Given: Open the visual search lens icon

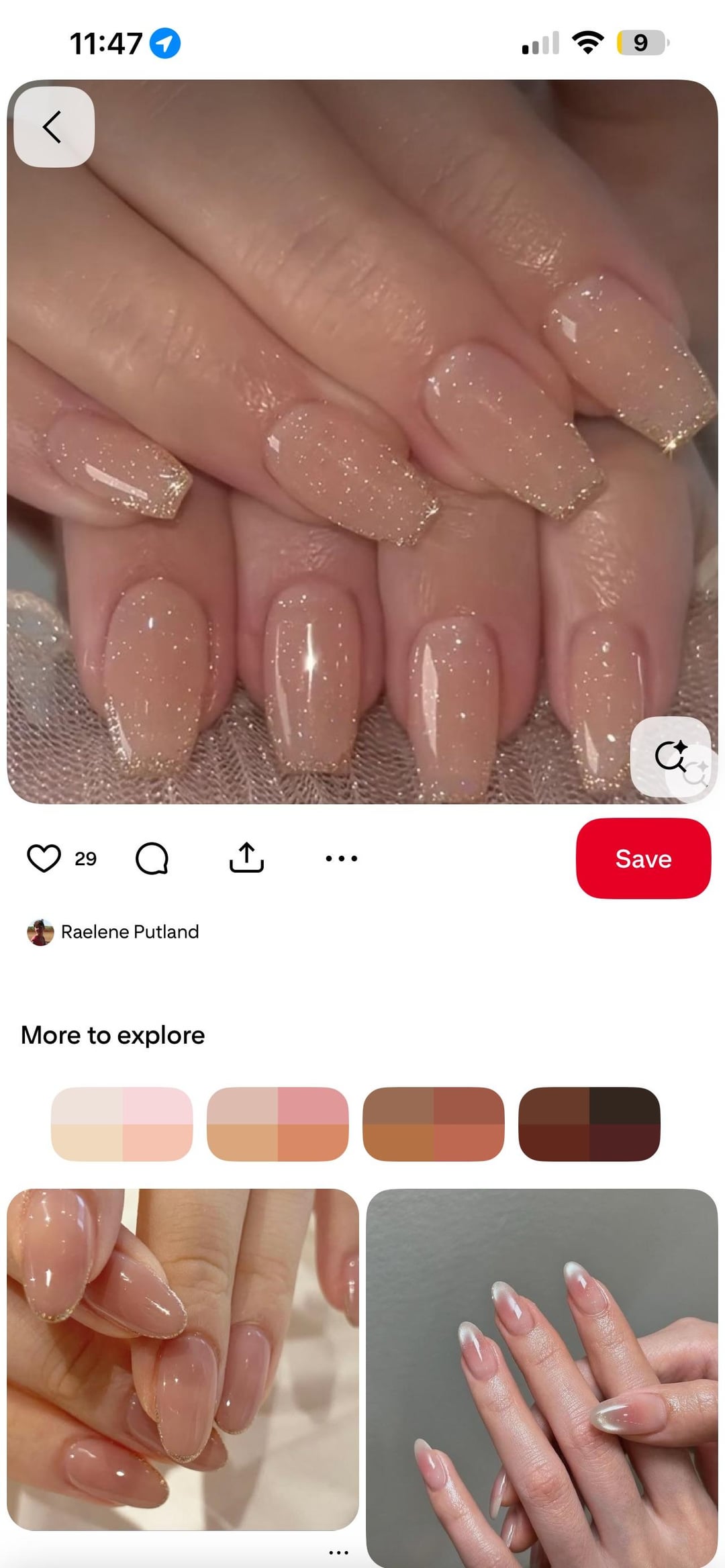Looking at the screenshot, I should click(x=671, y=756).
